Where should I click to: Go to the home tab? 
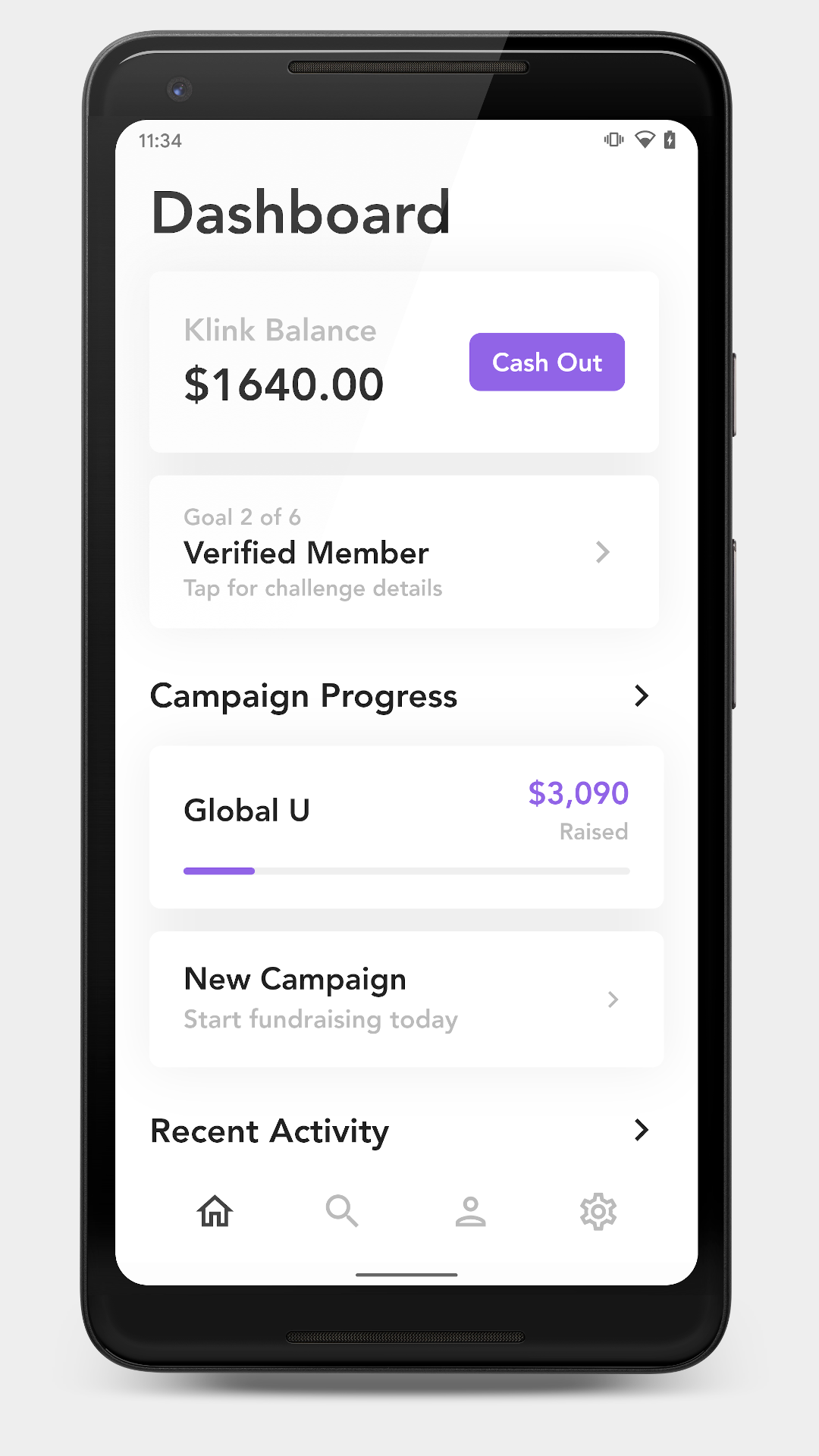[x=215, y=1211]
